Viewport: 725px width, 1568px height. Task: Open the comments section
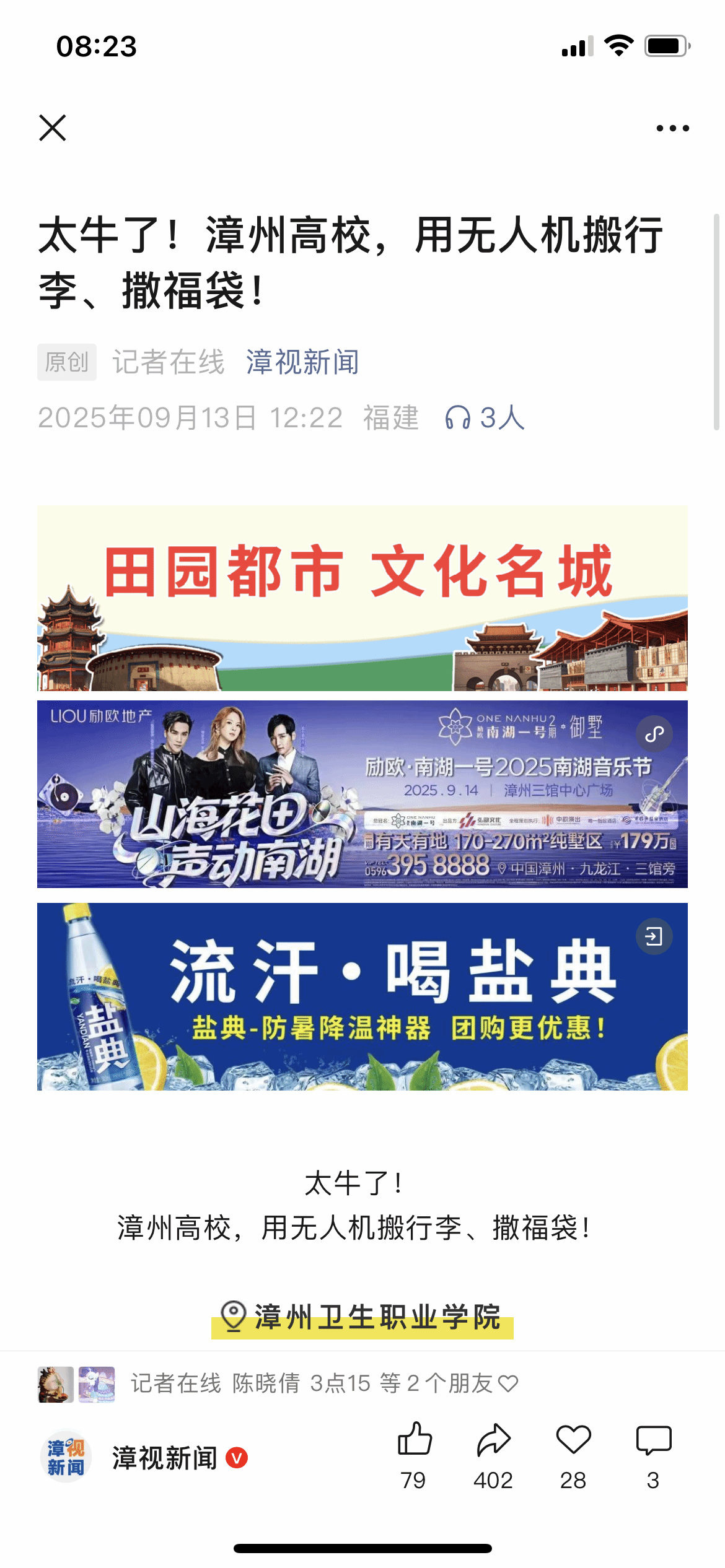point(653,1439)
